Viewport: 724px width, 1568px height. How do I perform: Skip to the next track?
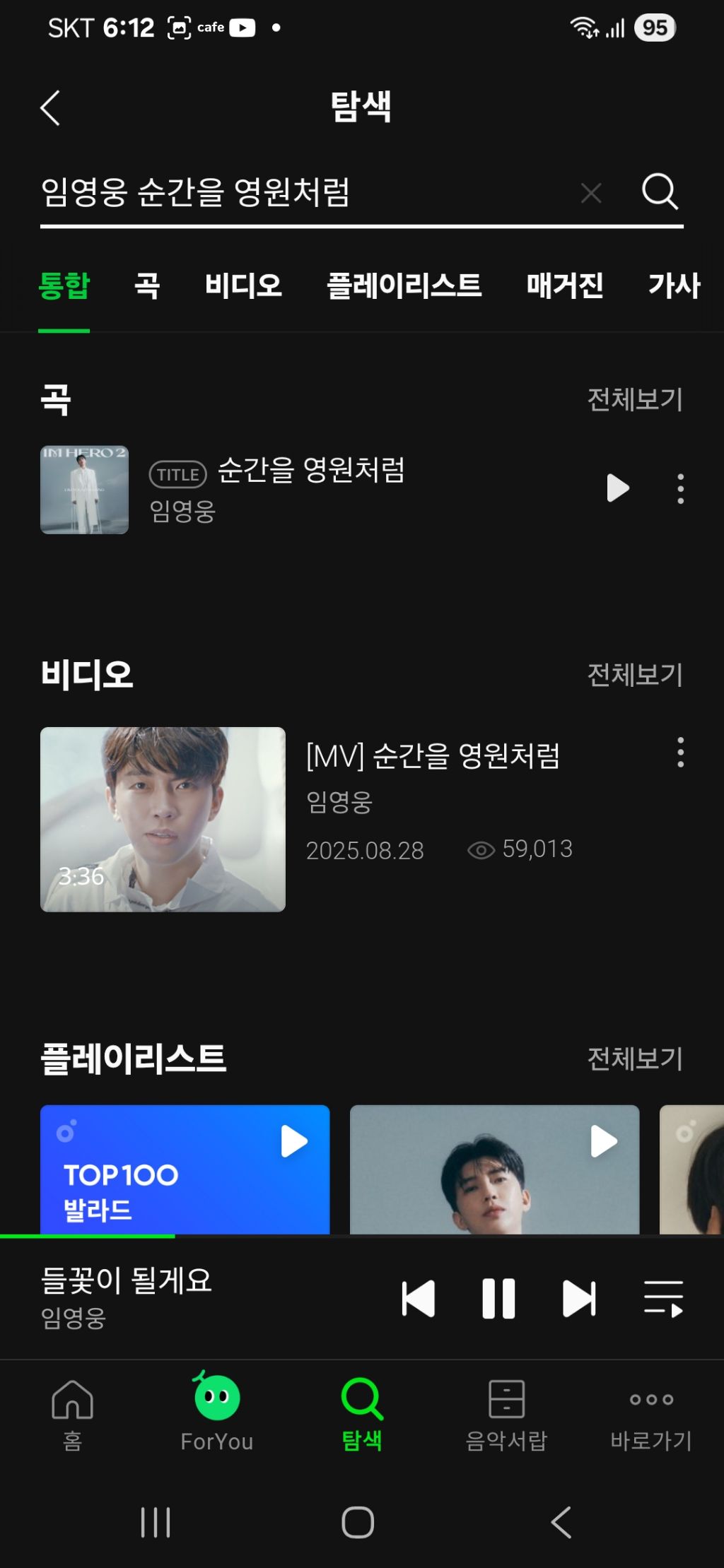[x=579, y=1299]
